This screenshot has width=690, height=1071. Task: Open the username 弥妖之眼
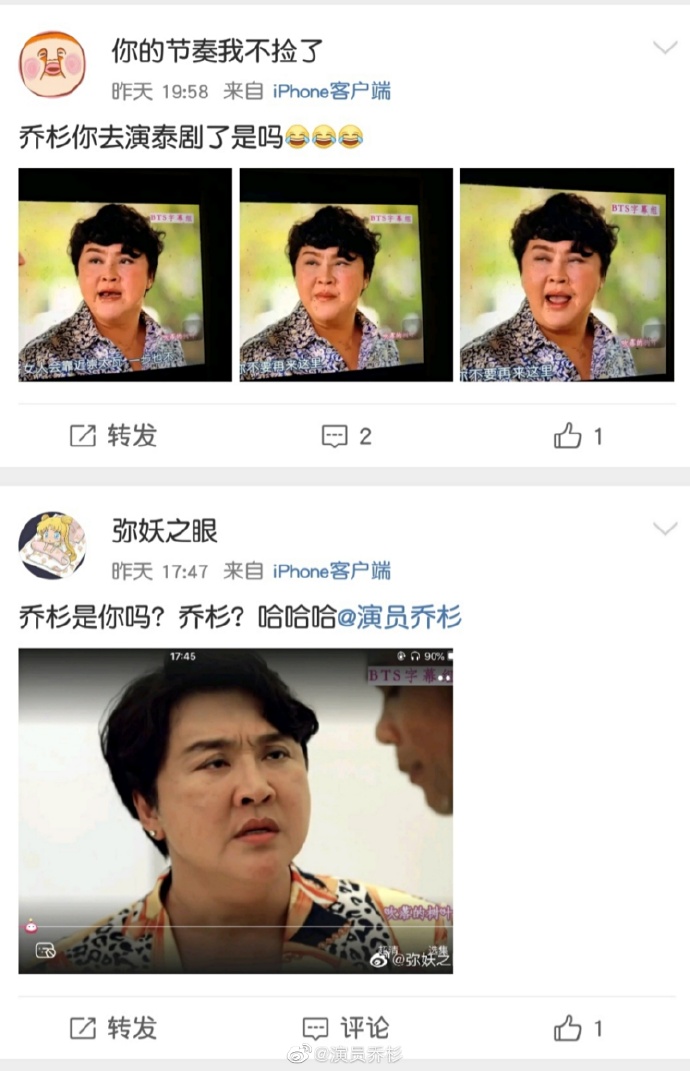pyautogui.click(x=164, y=530)
